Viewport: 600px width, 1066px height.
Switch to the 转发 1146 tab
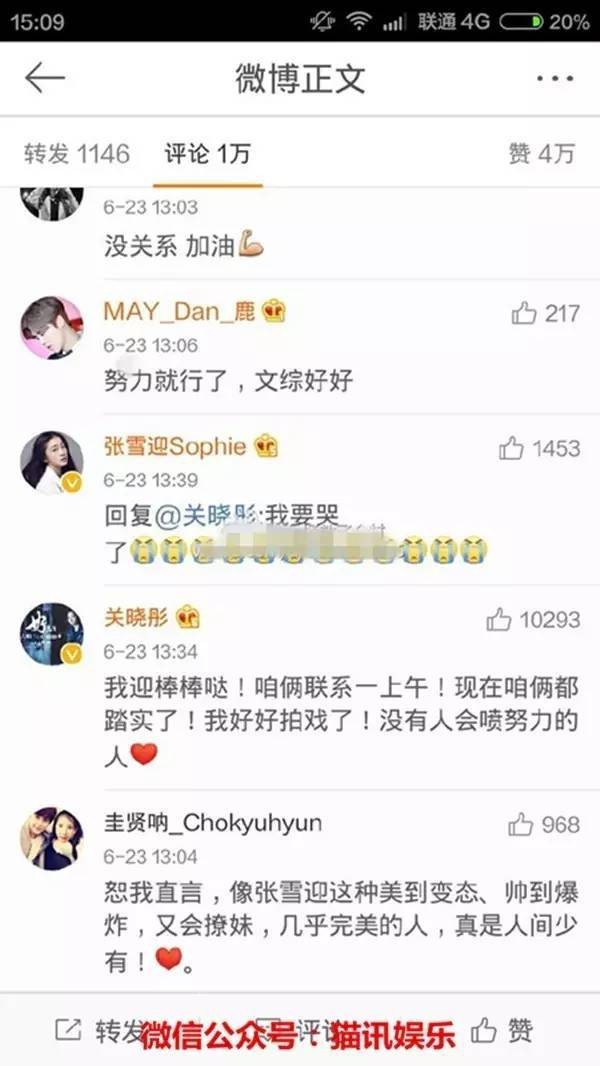click(x=77, y=154)
